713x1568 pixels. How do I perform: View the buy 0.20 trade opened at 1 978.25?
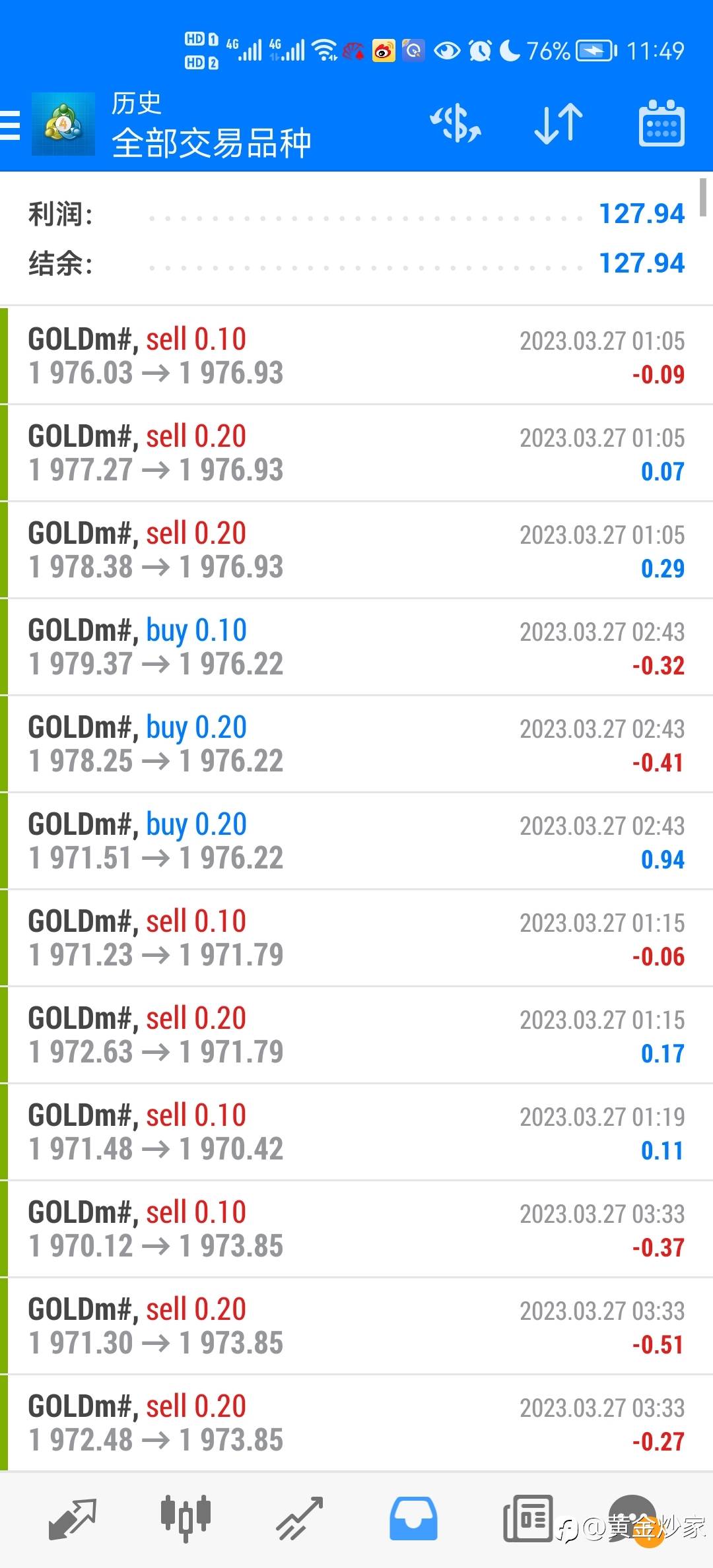click(356, 744)
